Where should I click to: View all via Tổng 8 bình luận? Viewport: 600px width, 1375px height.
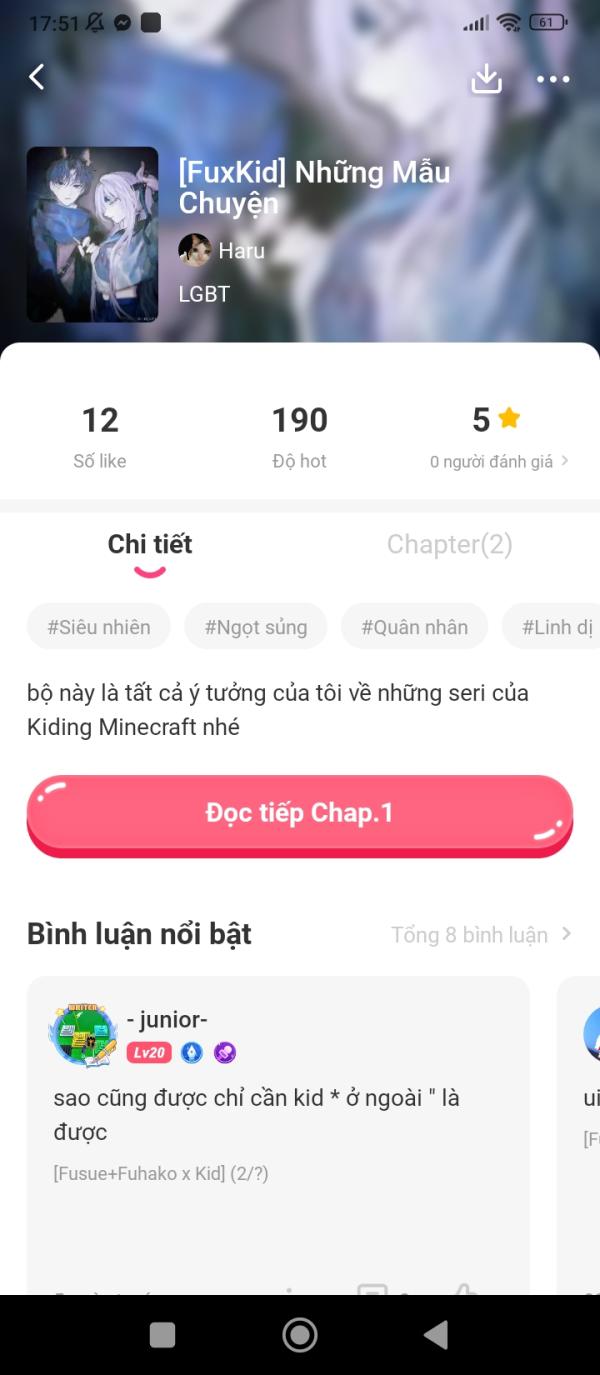tap(480, 934)
